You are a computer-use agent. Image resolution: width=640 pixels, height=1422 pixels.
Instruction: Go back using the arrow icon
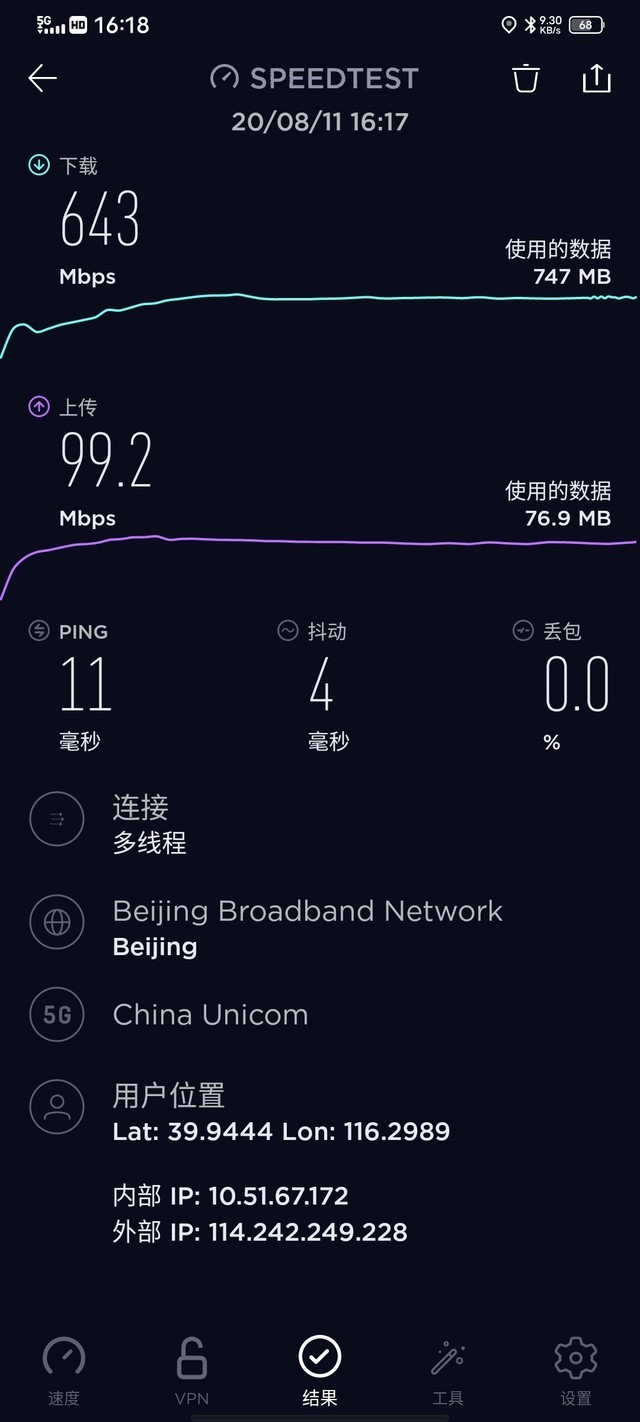[43, 78]
